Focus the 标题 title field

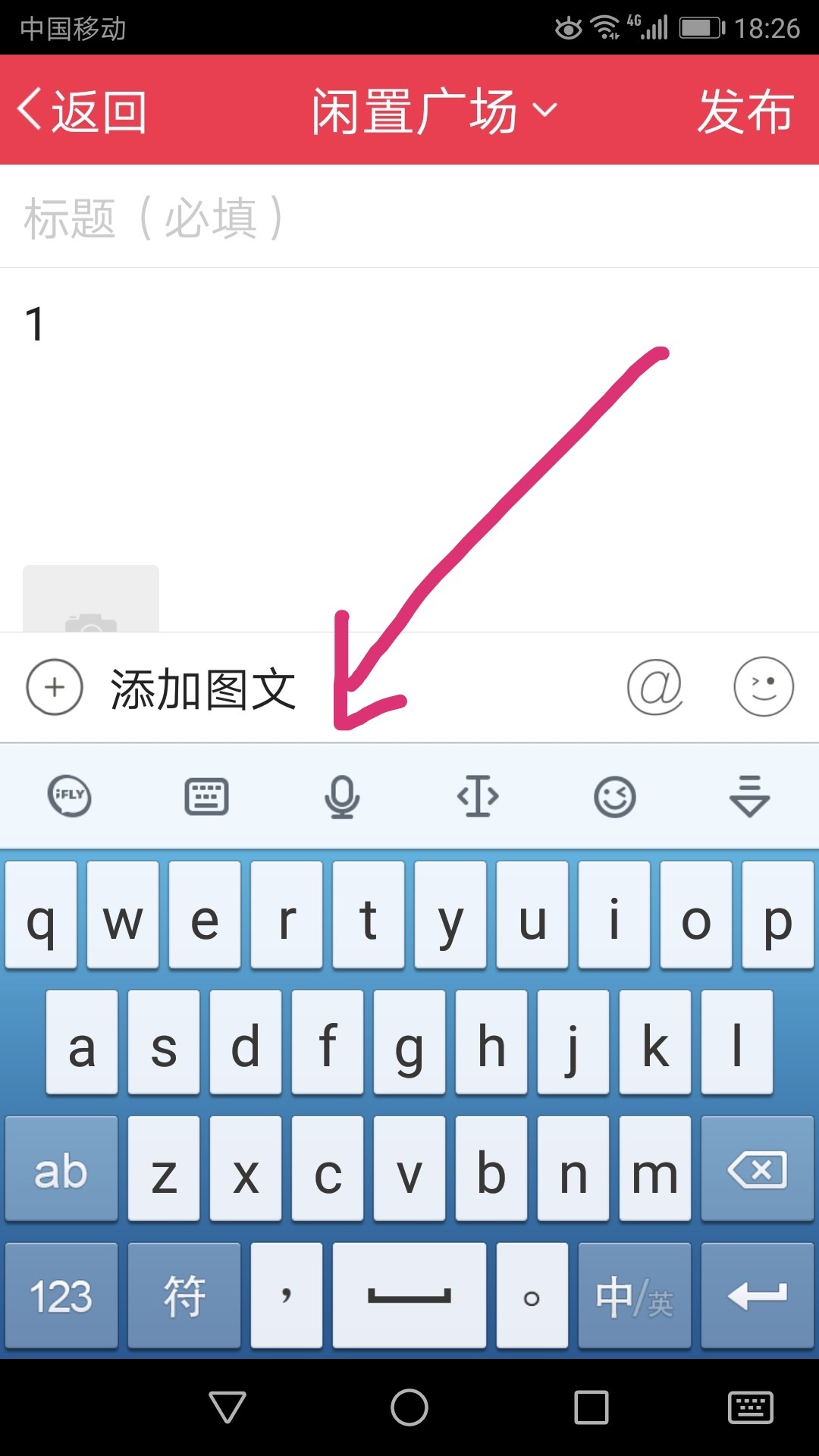(x=409, y=218)
